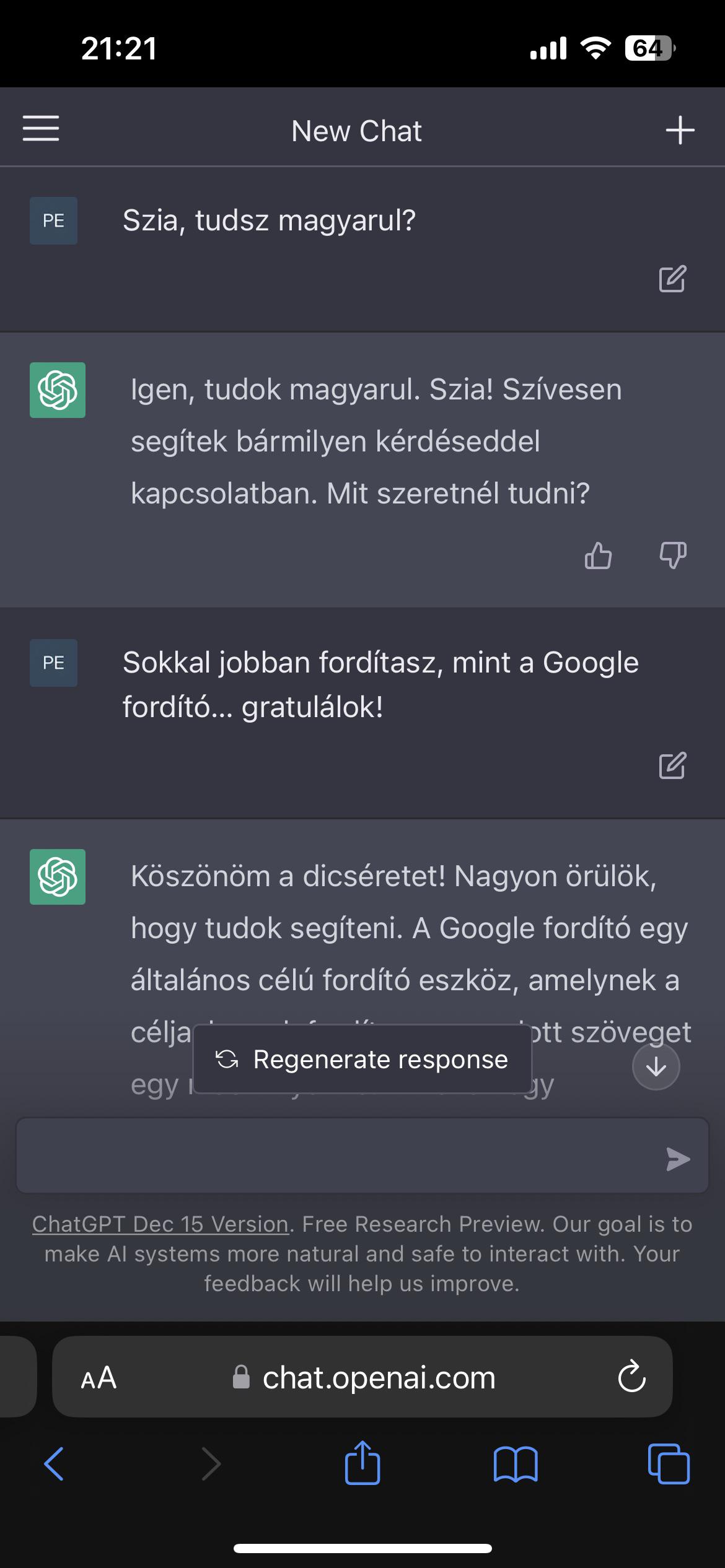The height and width of the screenshot is (1568, 725).
Task: Tap the New Chat title bar
Action: coord(356,130)
